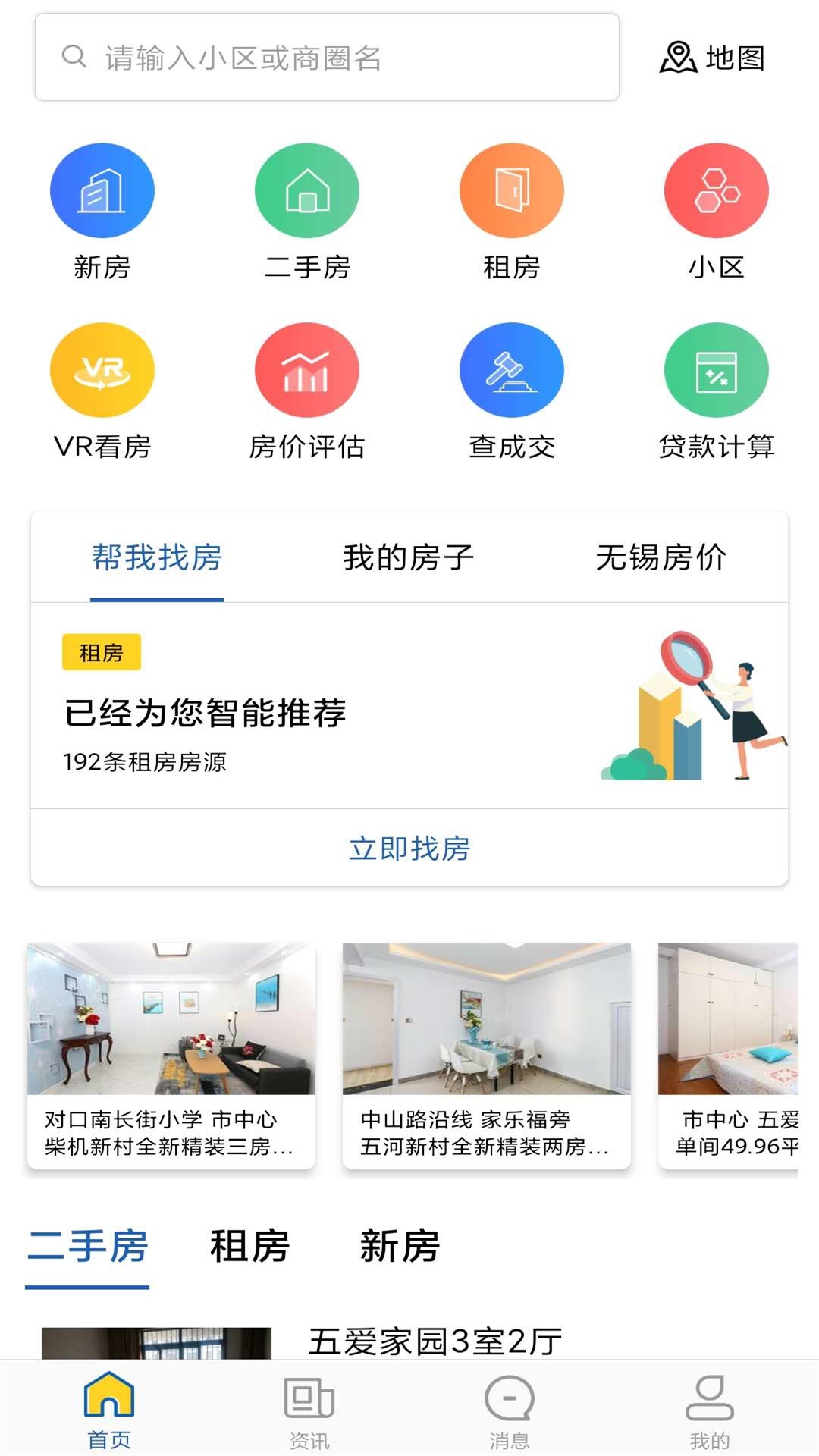The width and height of the screenshot is (819, 1456).
Task: Open the 消息 messages tab
Action: coord(510,1410)
